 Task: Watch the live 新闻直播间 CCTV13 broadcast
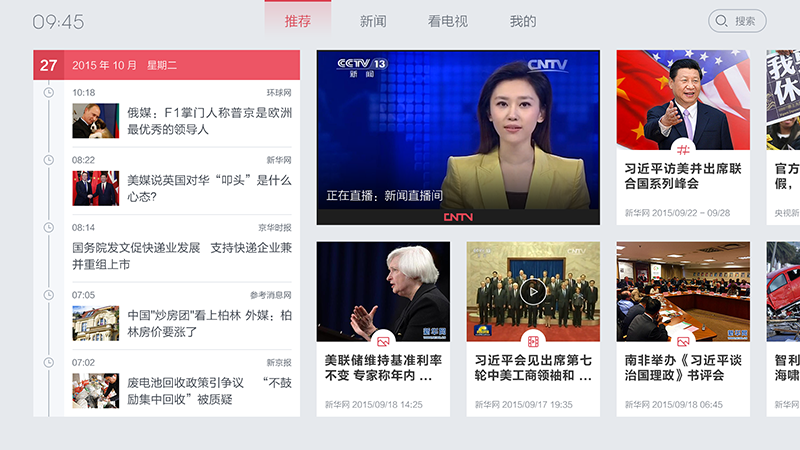tap(458, 138)
